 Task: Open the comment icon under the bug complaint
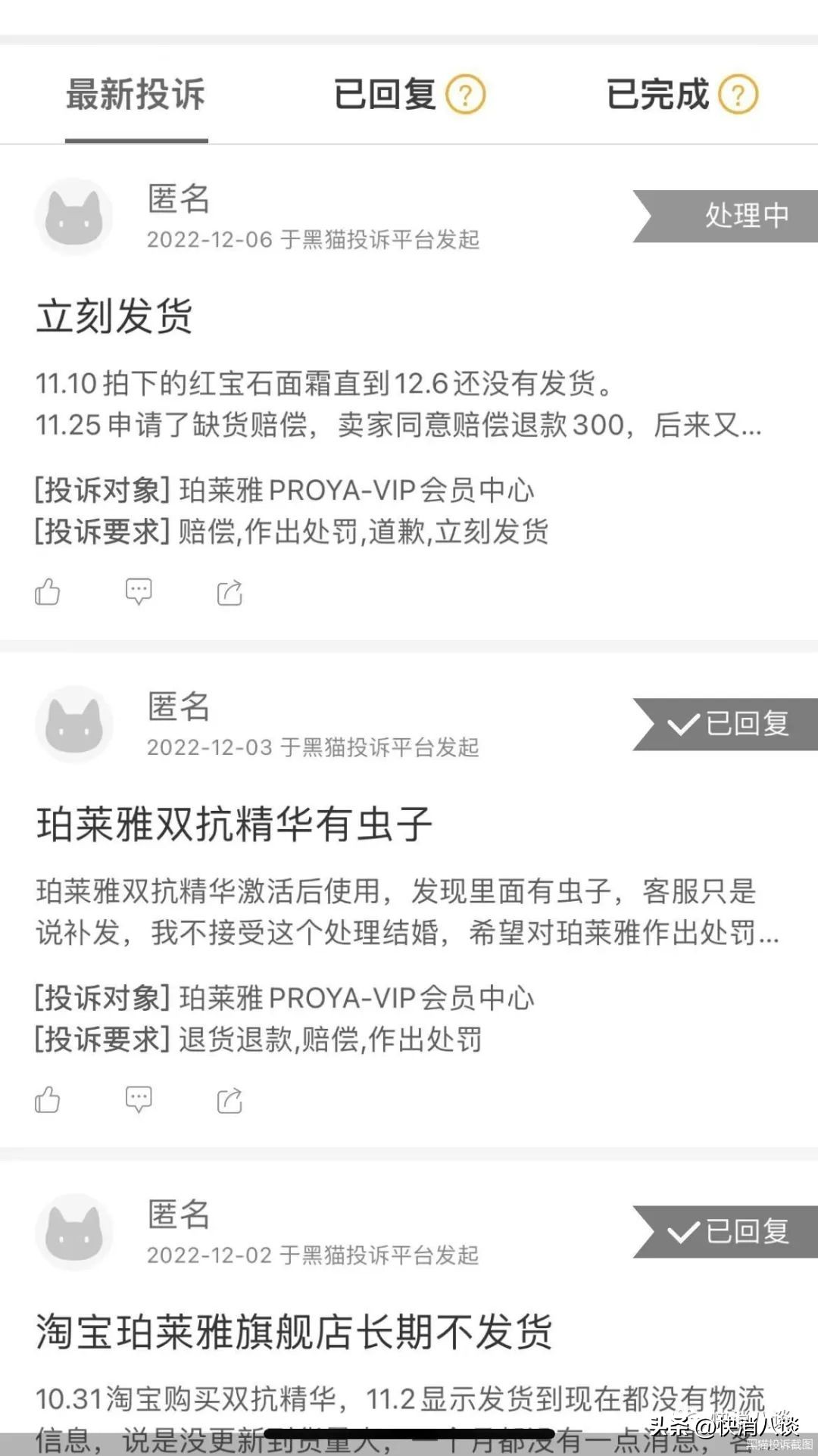[139, 1100]
